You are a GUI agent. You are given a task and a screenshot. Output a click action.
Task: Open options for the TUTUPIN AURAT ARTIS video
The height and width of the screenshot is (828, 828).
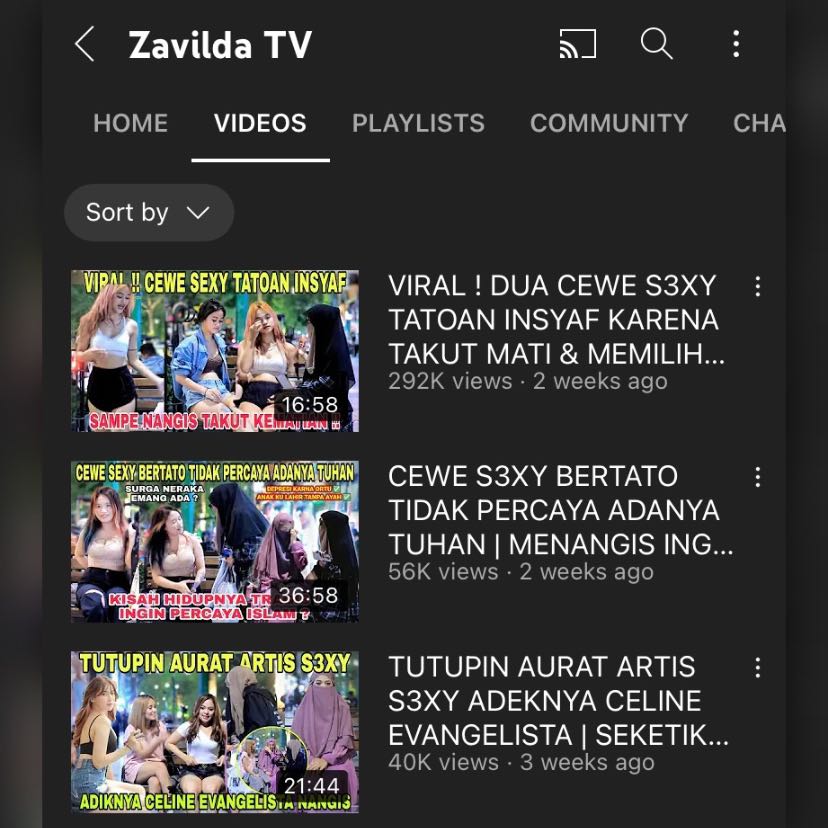pyautogui.click(x=757, y=668)
